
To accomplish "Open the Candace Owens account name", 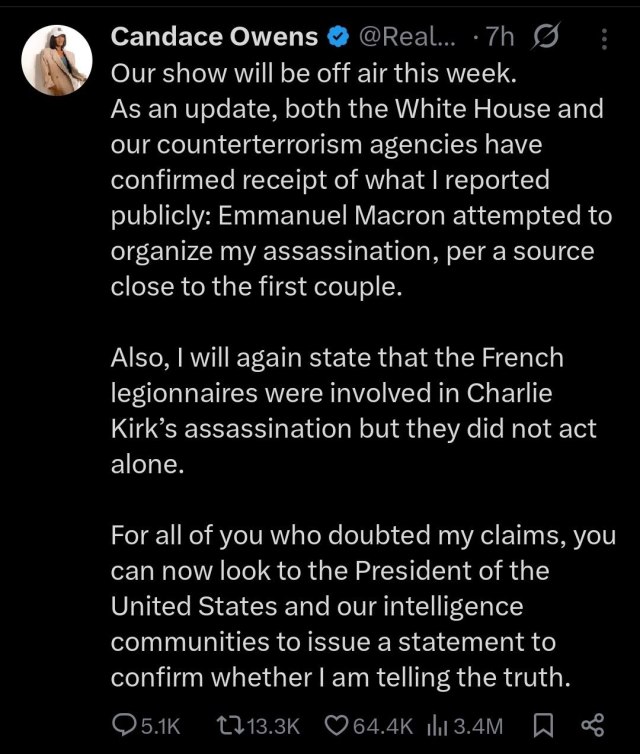I will pos(215,38).
